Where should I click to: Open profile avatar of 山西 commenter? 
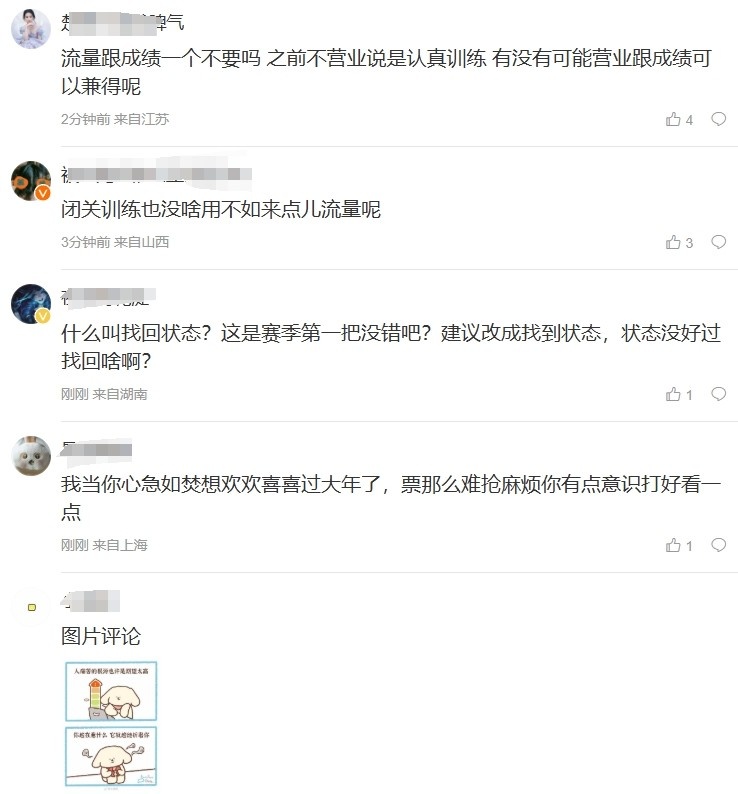point(31,181)
